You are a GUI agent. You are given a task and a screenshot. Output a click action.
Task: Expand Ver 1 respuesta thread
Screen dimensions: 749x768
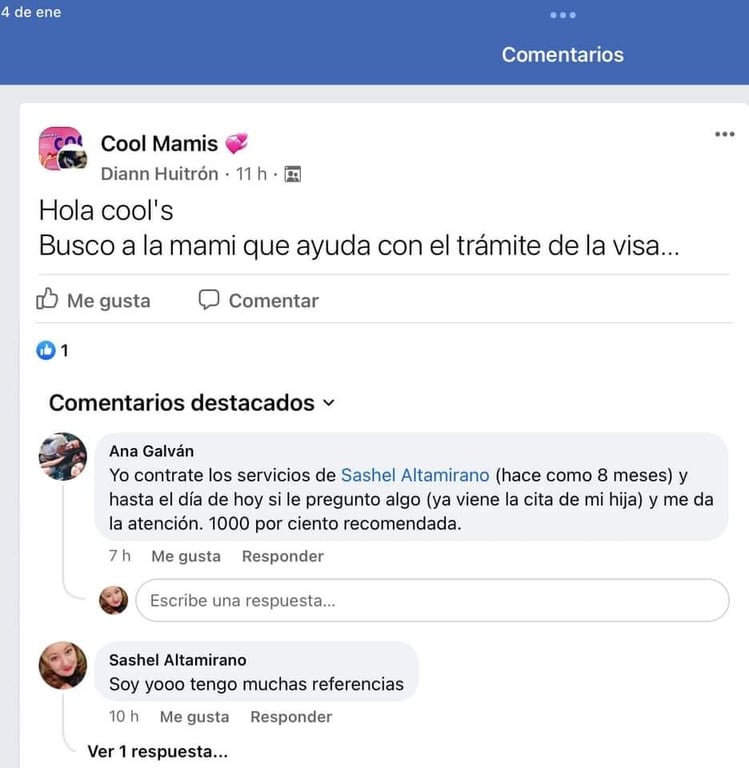coord(157,751)
